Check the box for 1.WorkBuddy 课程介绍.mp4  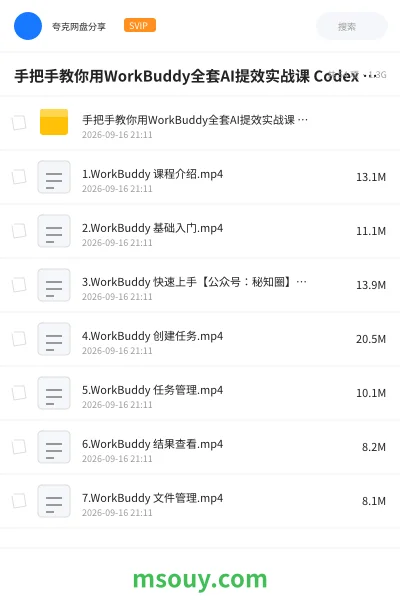19,177
